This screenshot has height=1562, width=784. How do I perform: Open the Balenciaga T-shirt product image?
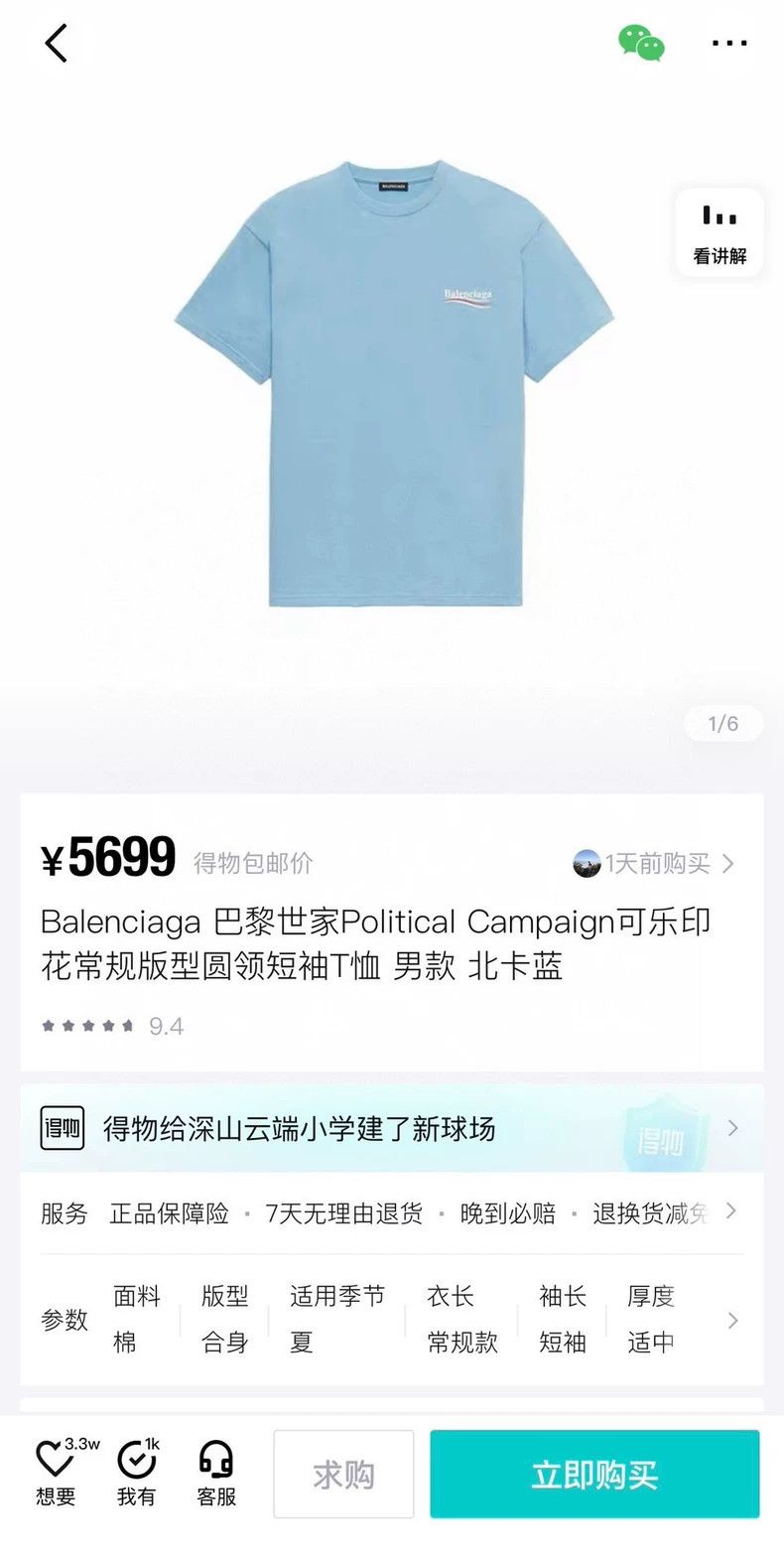click(394, 382)
